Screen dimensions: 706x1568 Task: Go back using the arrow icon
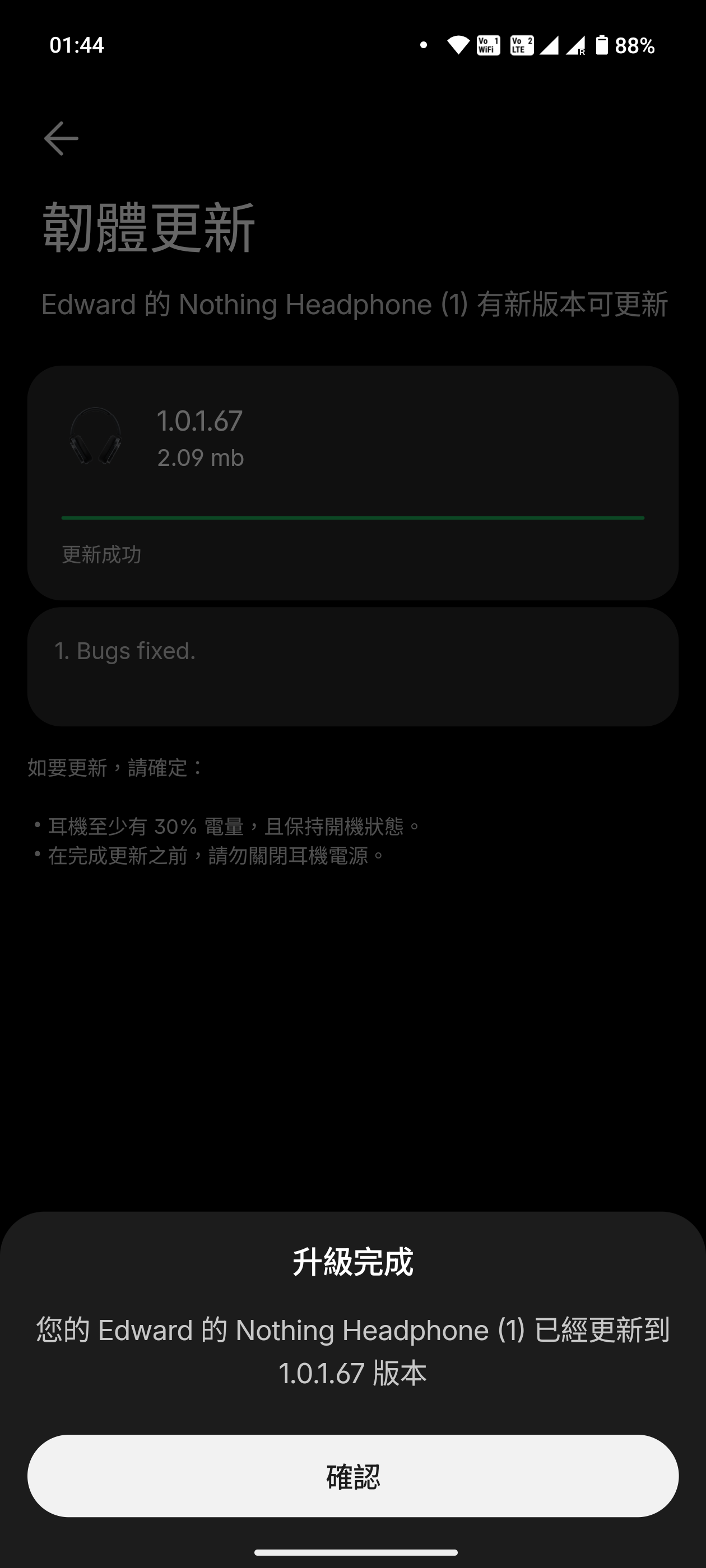pos(61,139)
